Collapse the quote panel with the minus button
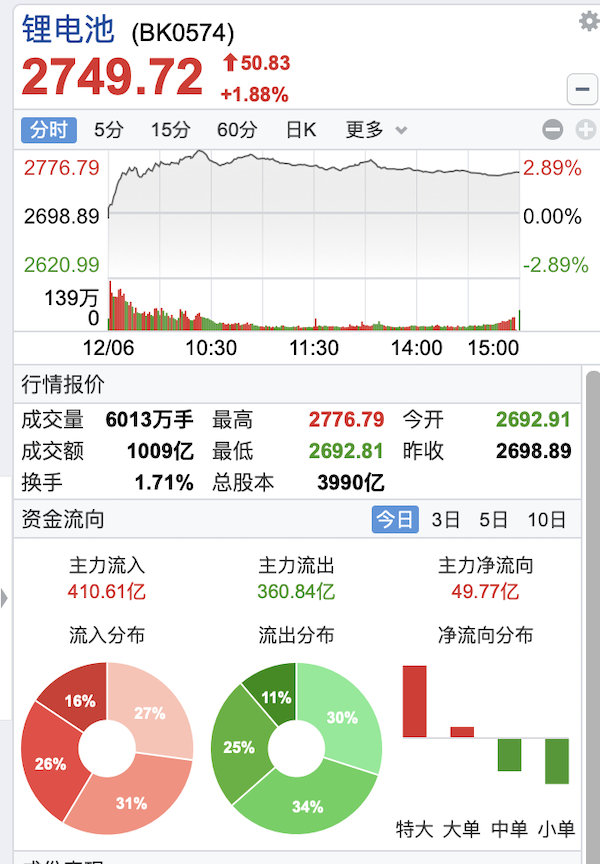The height and width of the screenshot is (864, 600). pyautogui.click(x=582, y=89)
